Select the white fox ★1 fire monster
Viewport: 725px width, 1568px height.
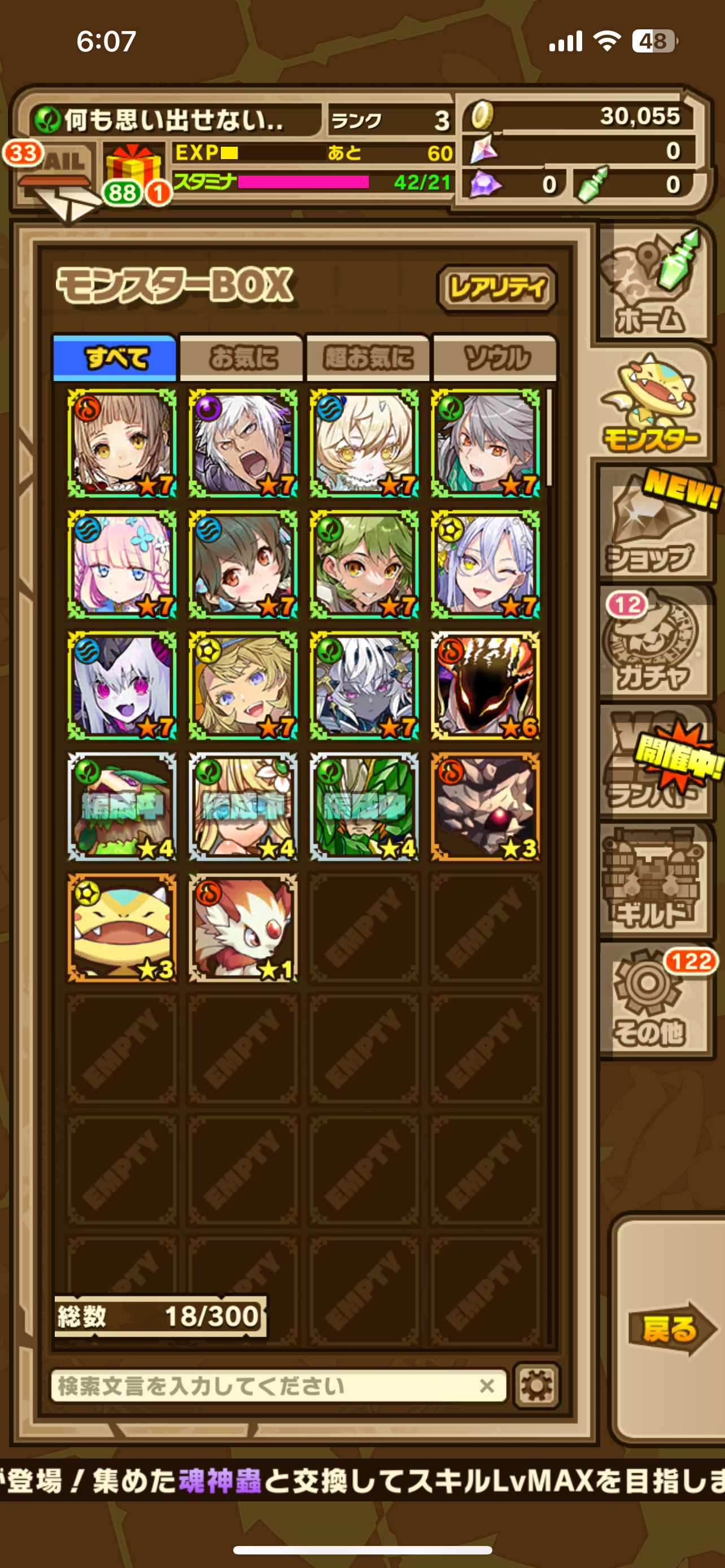pos(243,928)
